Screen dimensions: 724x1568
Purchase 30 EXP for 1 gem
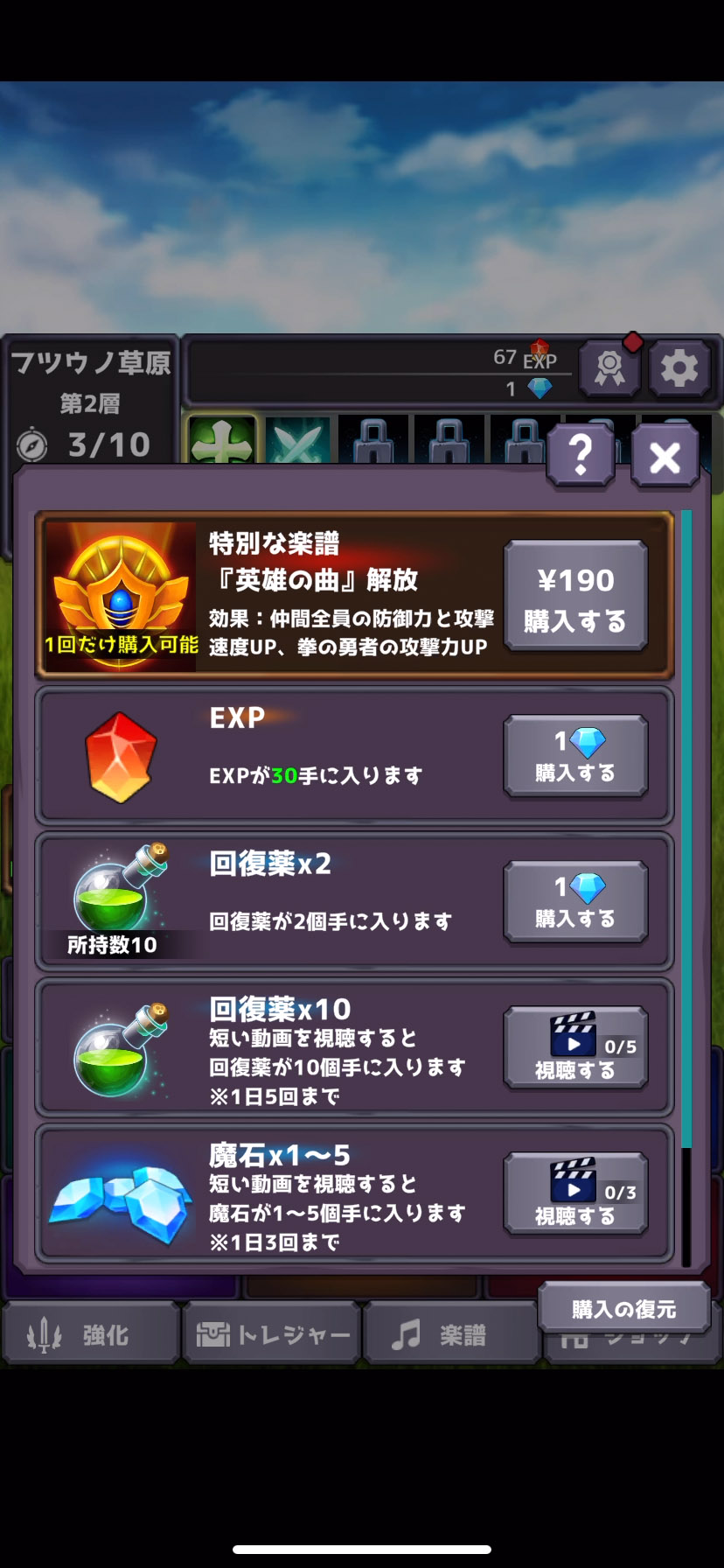pos(575,756)
